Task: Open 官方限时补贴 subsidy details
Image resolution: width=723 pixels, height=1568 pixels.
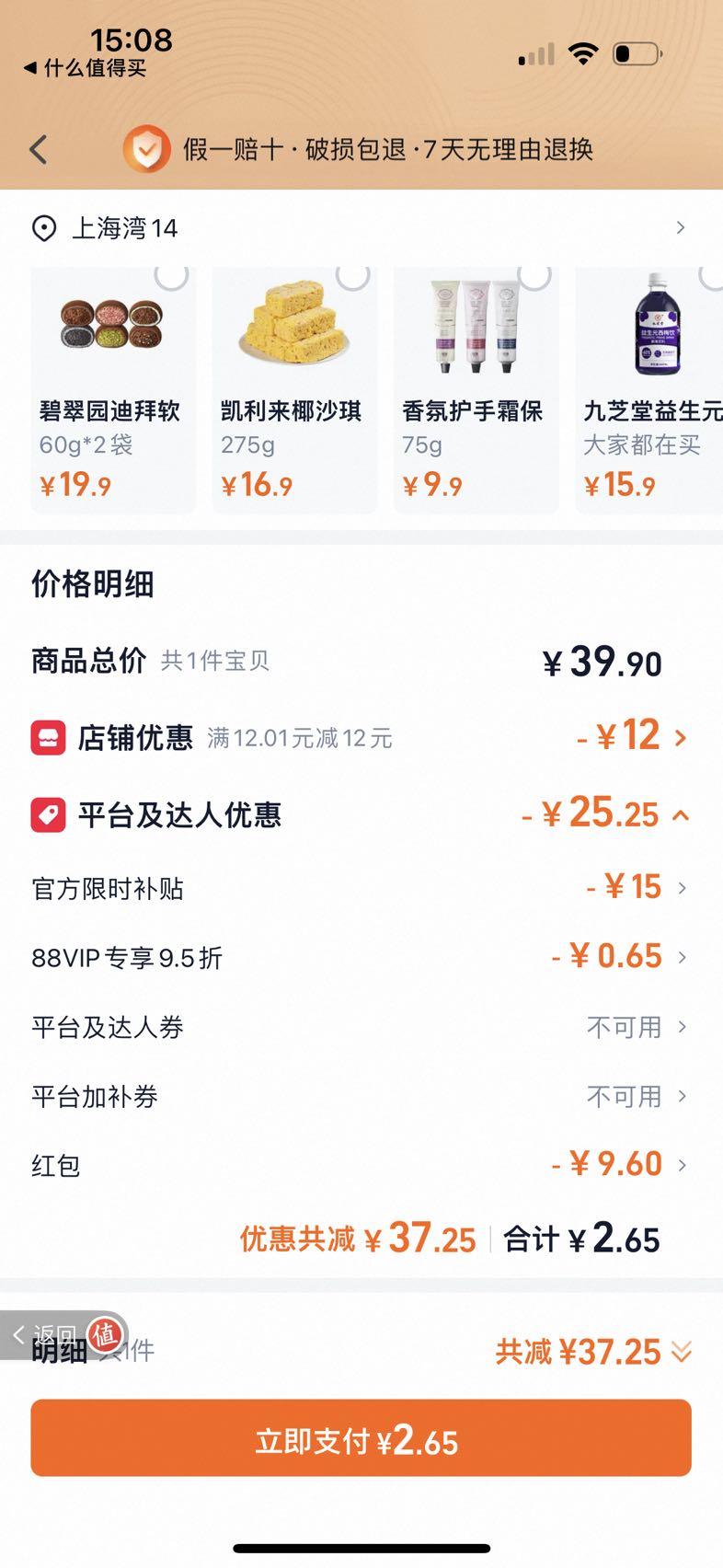Action: coord(361,887)
